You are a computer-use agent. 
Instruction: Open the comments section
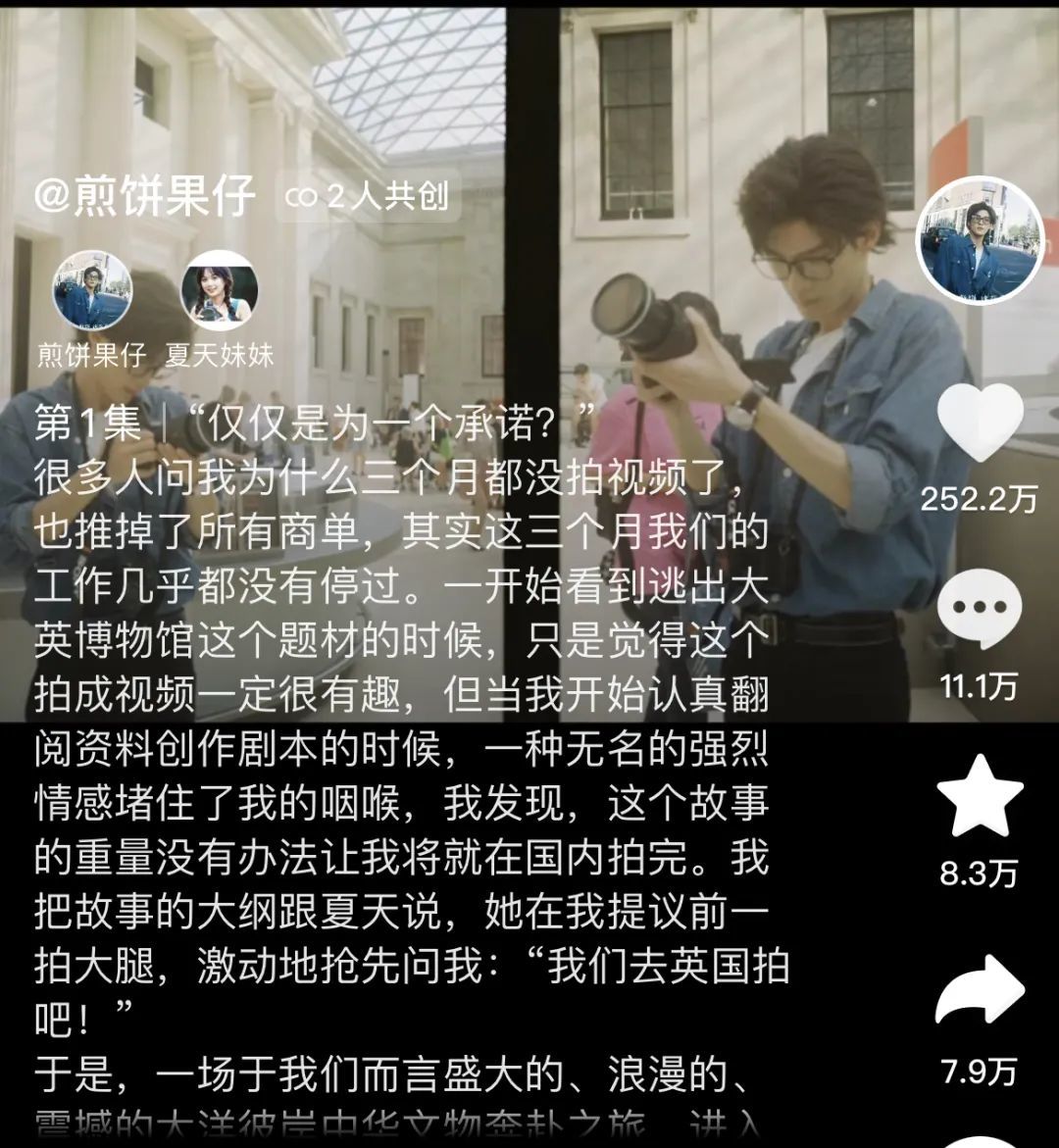pos(979,611)
